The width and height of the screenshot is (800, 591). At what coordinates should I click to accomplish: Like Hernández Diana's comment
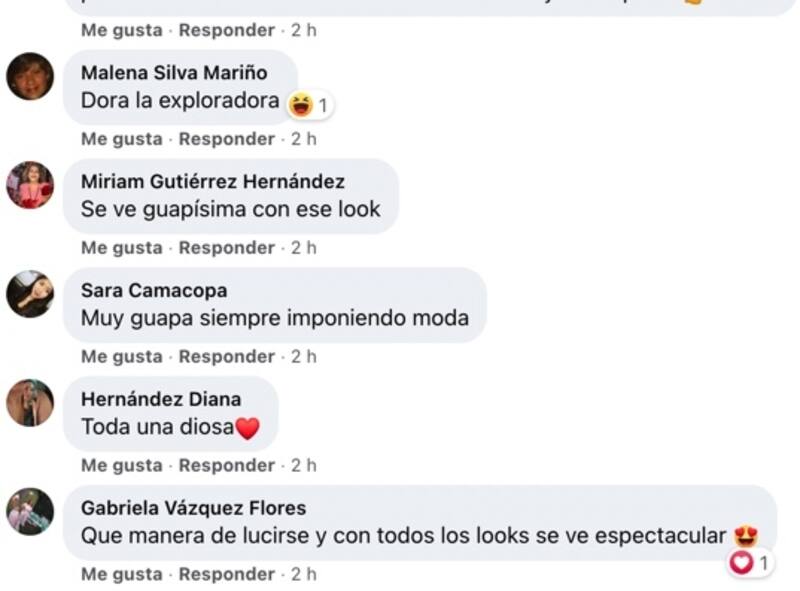pos(121,466)
